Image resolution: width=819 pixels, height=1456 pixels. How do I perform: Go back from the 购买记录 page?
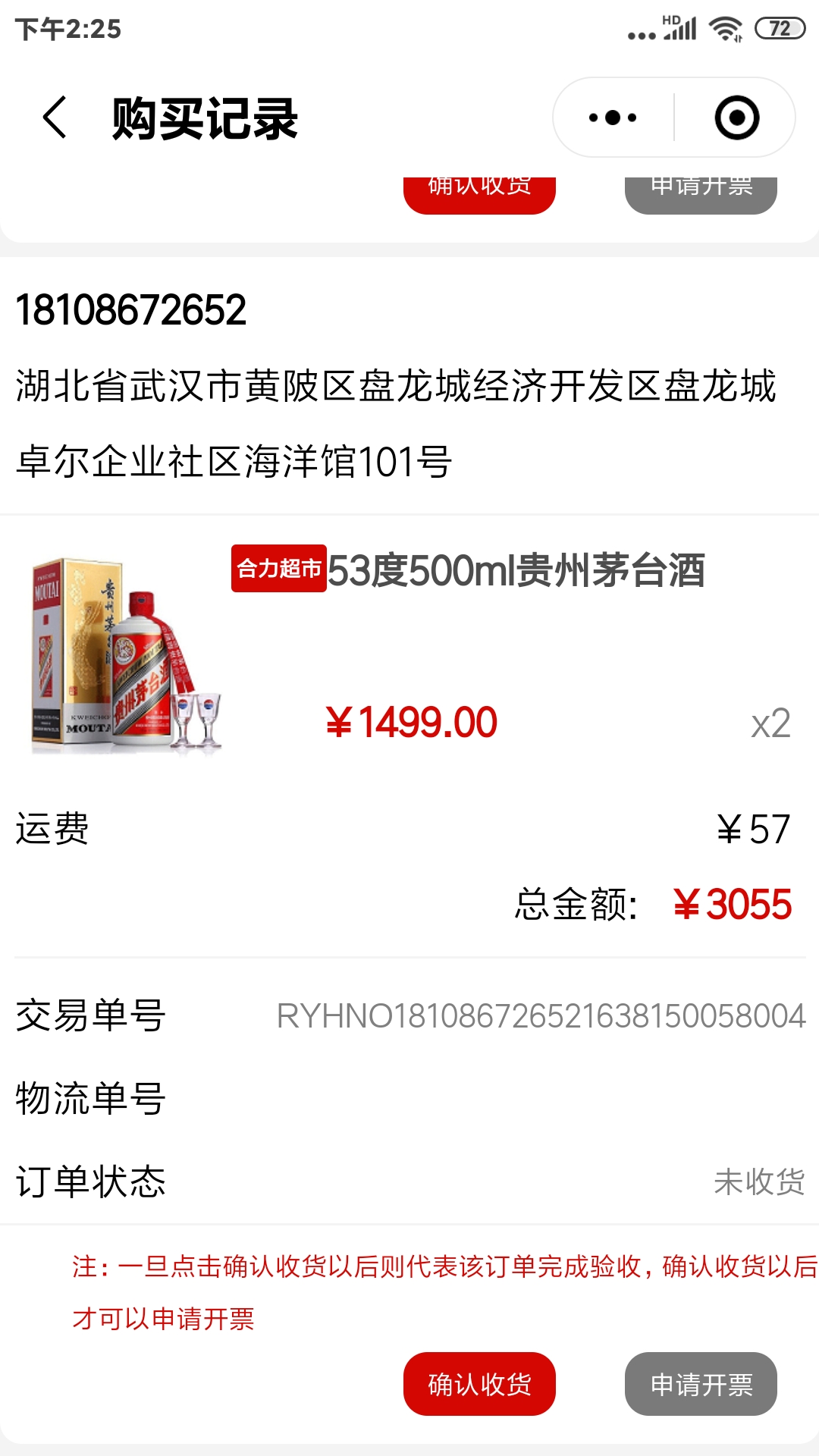coord(55,118)
